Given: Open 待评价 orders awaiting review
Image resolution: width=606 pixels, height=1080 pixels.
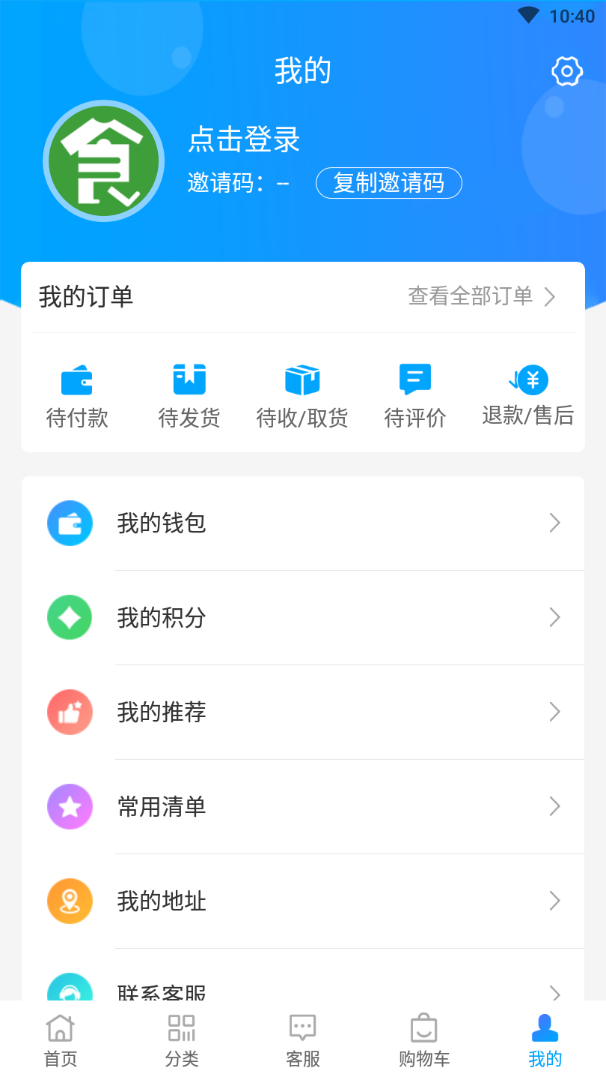Looking at the screenshot, I should [415, 396].
